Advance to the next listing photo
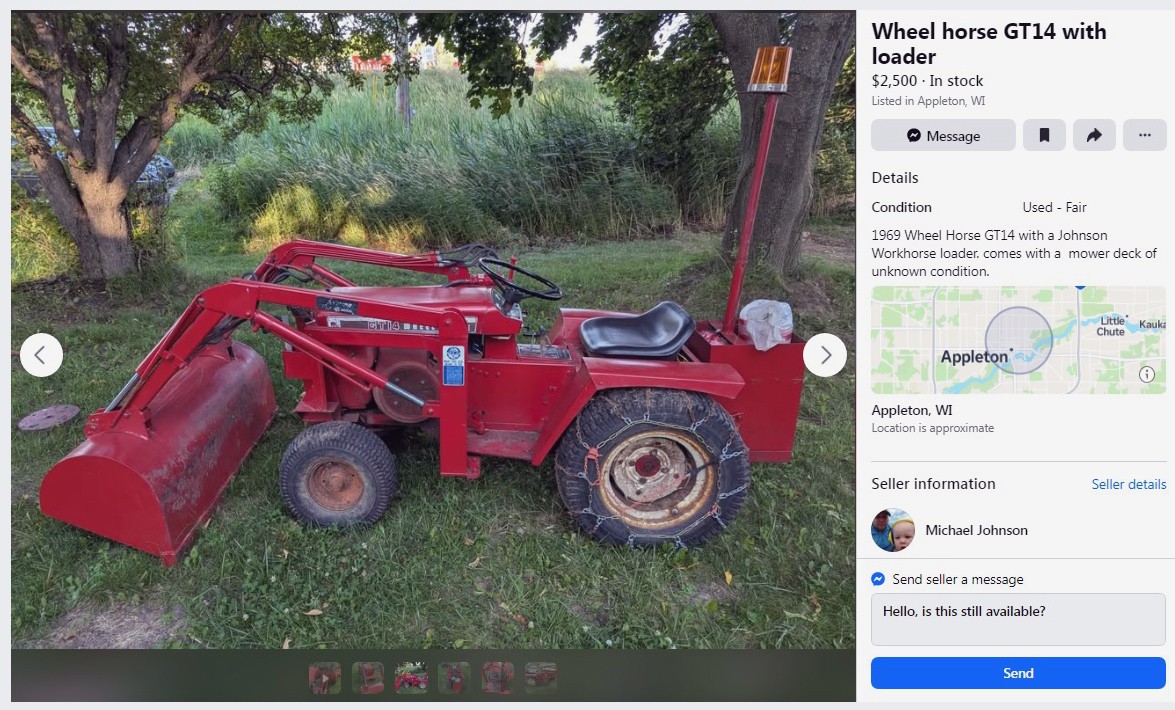Viewport: 1175px width, 710px height. coord(825,355)
